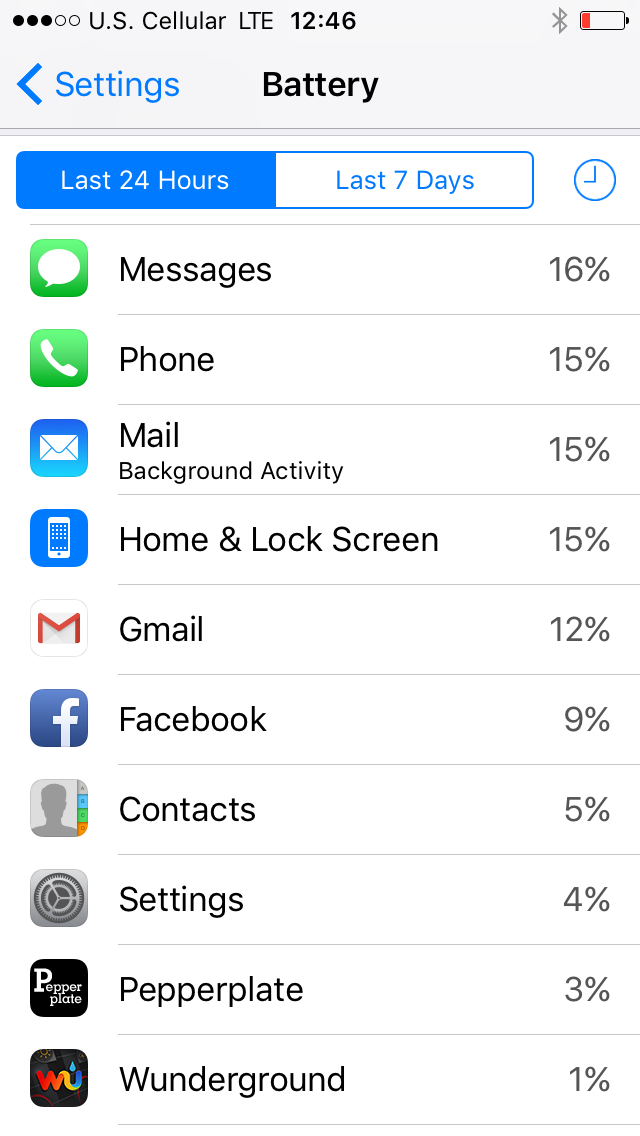Select the Last 24 Hours segment
This screenshot has width=640, height=1136.
point(146,180)
